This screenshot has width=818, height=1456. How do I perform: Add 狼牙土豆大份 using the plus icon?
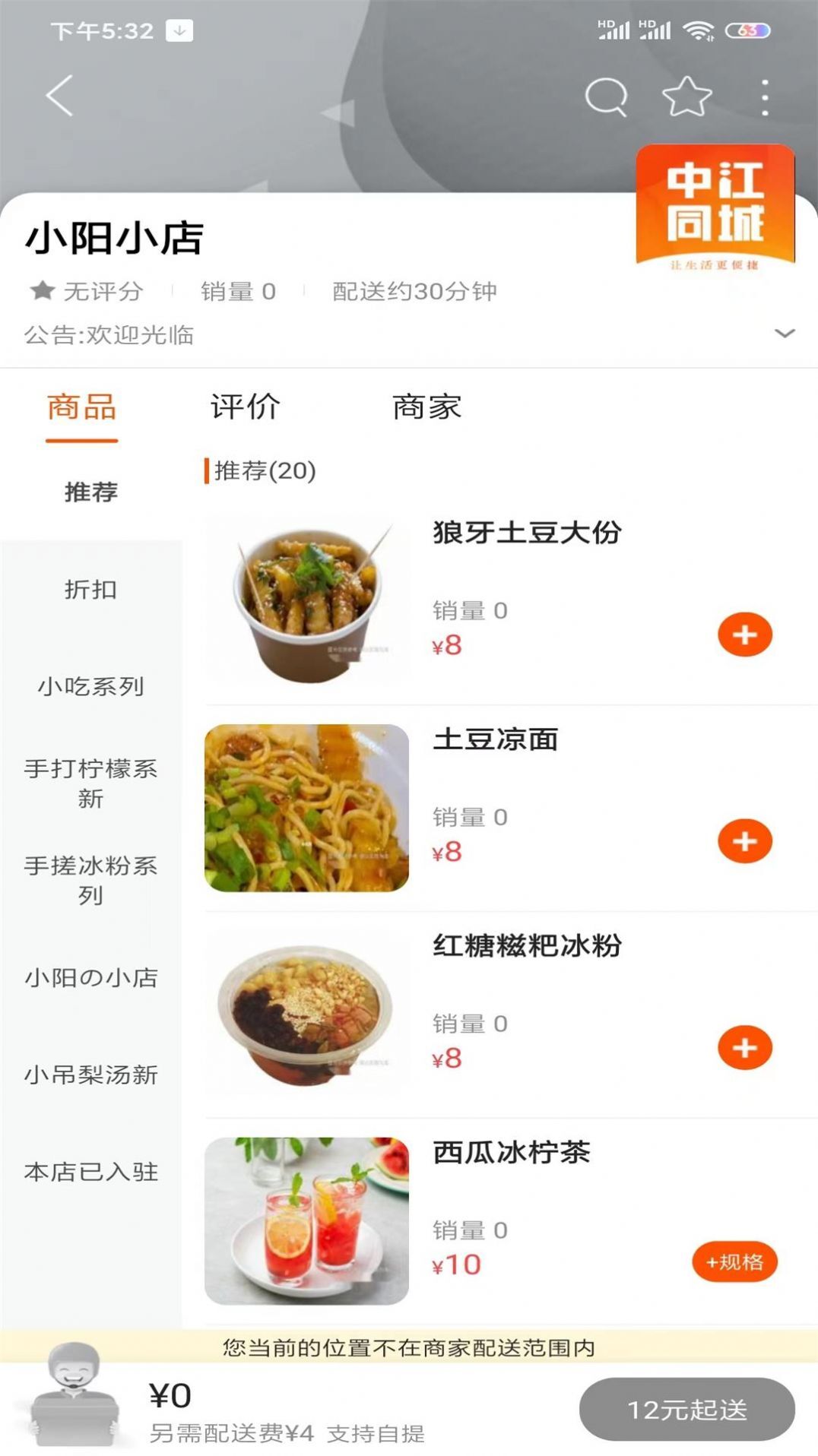click(745, 634)
